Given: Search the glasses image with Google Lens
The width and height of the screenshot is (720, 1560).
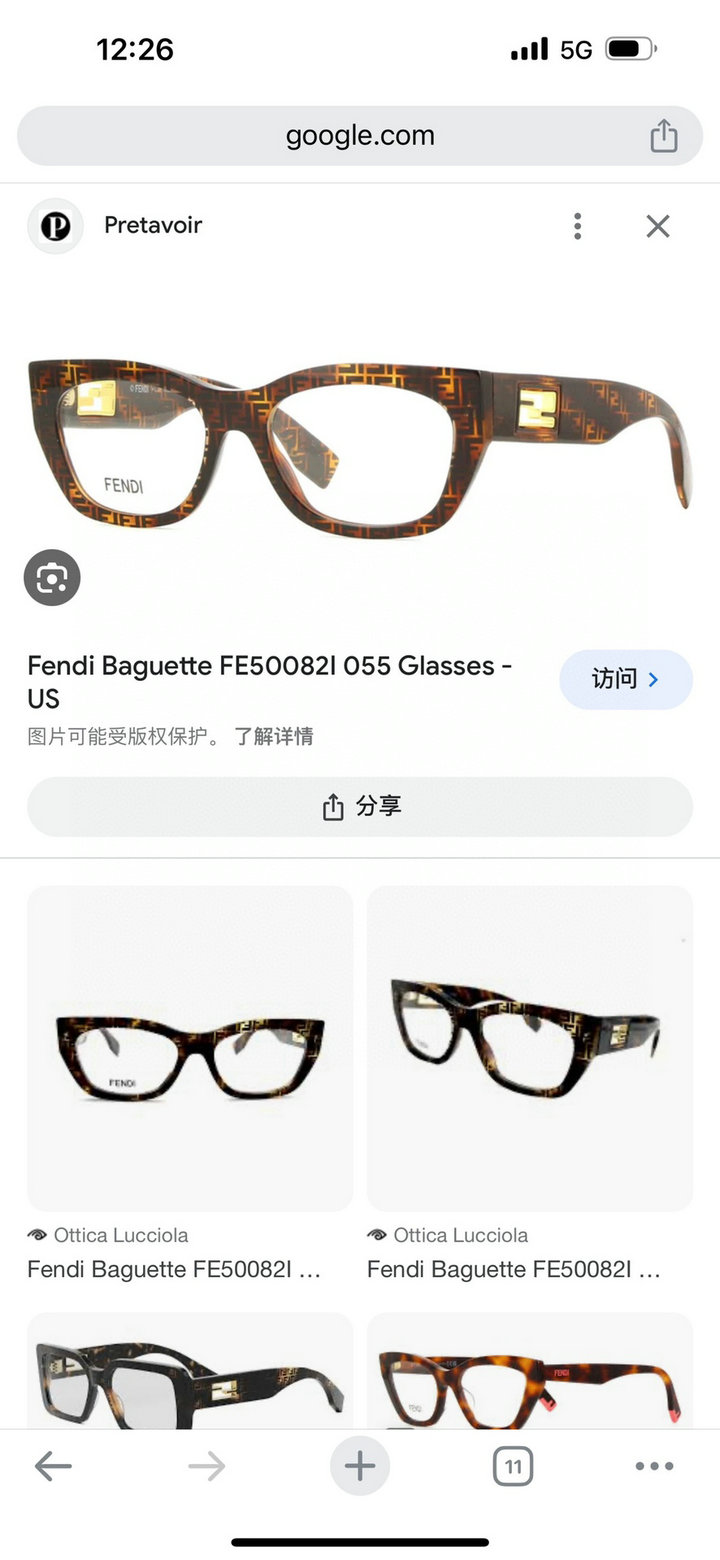Looking at the screenshot, I should point(52,577).
